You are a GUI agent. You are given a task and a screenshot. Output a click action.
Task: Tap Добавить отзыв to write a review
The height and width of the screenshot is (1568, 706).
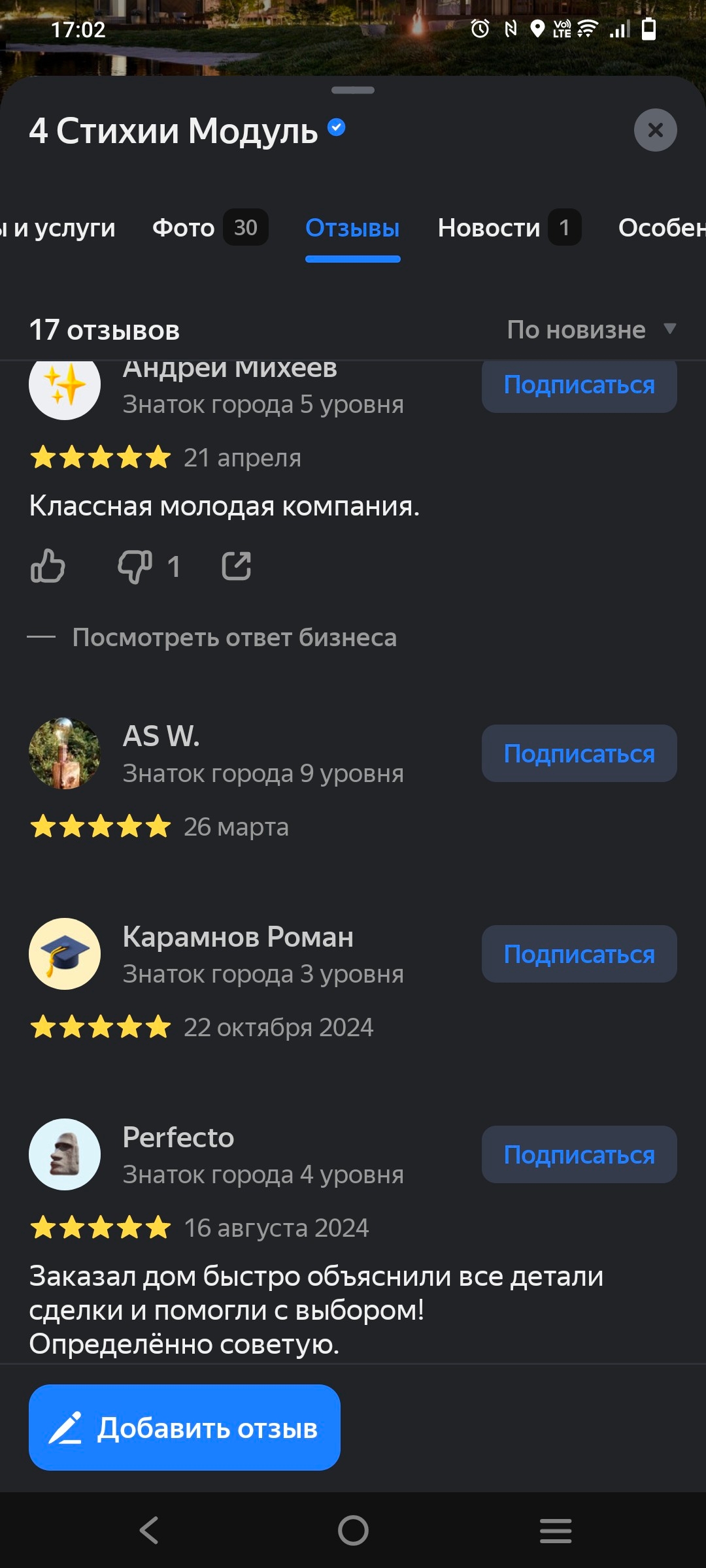tap(184, 1428)
